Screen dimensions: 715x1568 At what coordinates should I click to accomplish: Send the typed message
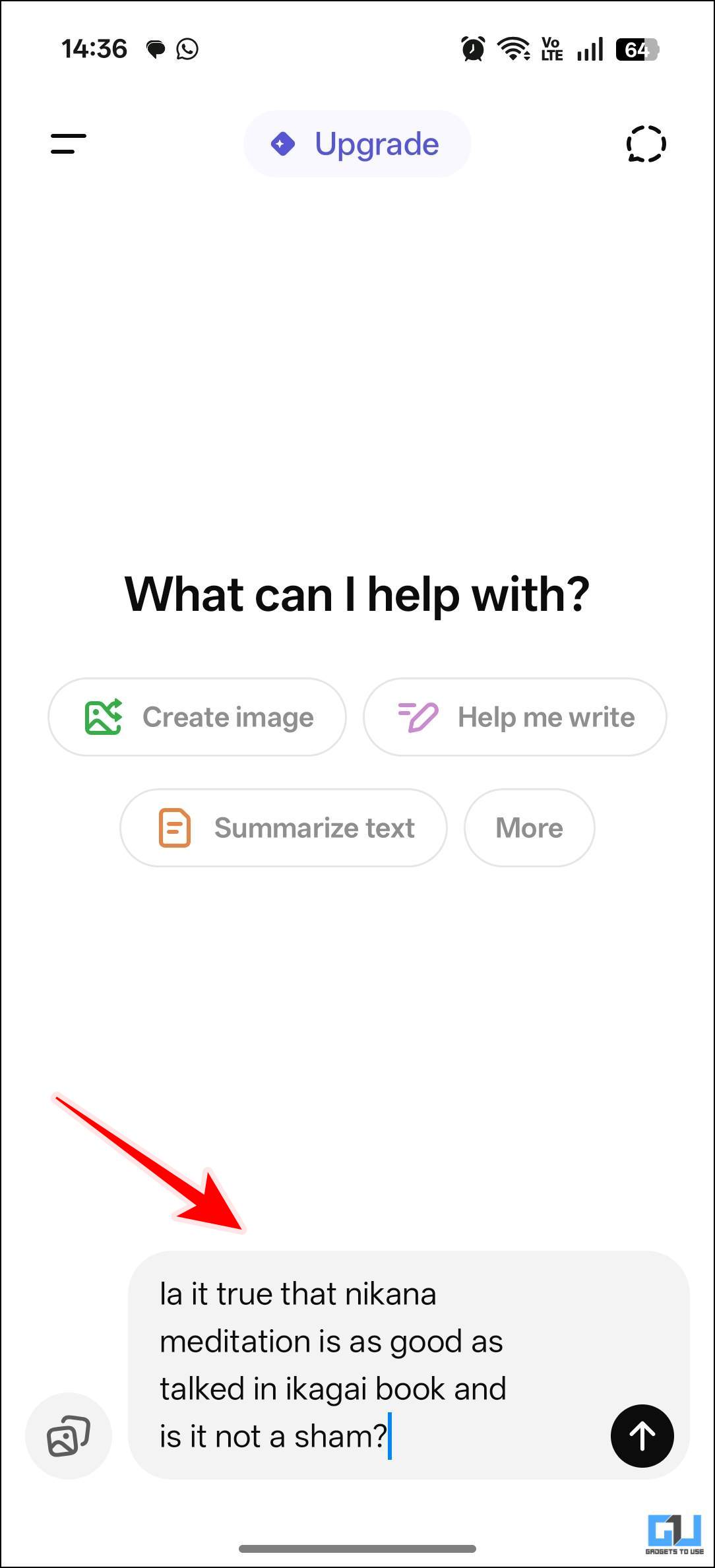tap(642, 1436)
